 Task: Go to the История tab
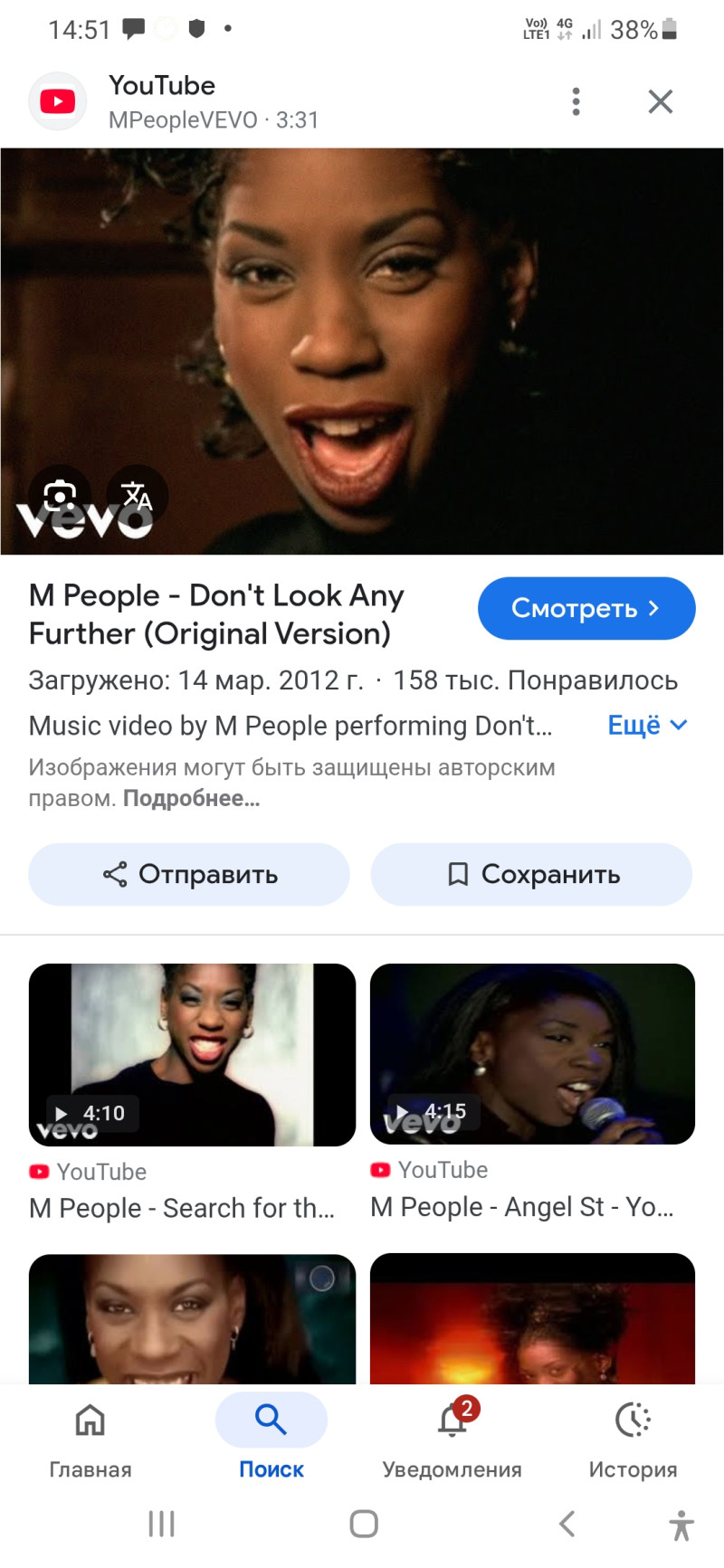pyautogui.click(x=633, y=1436)
